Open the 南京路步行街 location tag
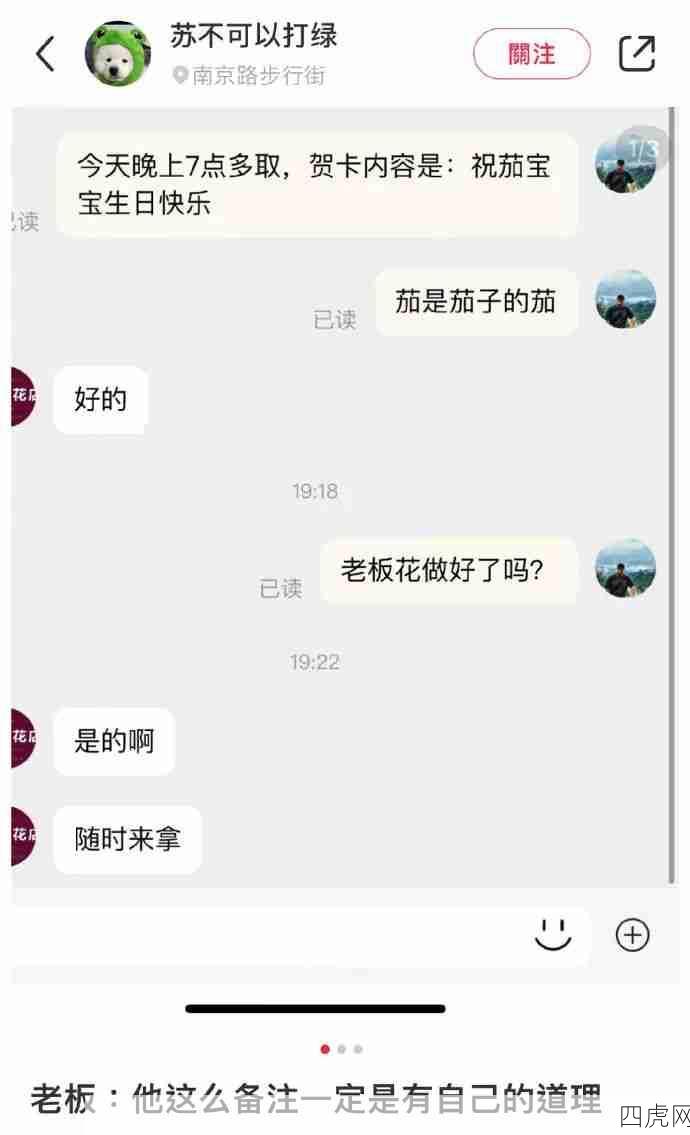 click(x=250, y=76)
